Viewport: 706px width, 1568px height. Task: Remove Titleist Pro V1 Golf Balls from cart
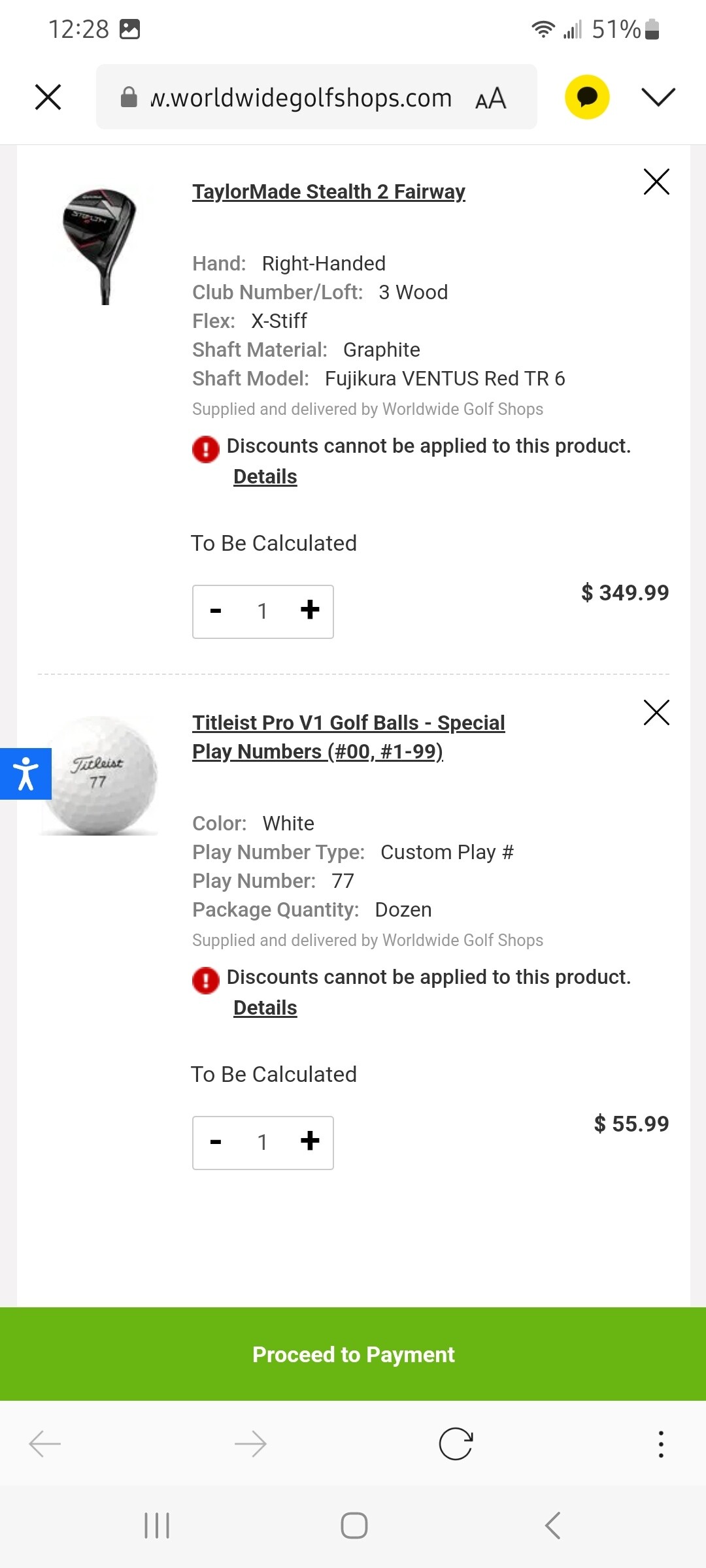pyautogui.click(x=656, y=713)
